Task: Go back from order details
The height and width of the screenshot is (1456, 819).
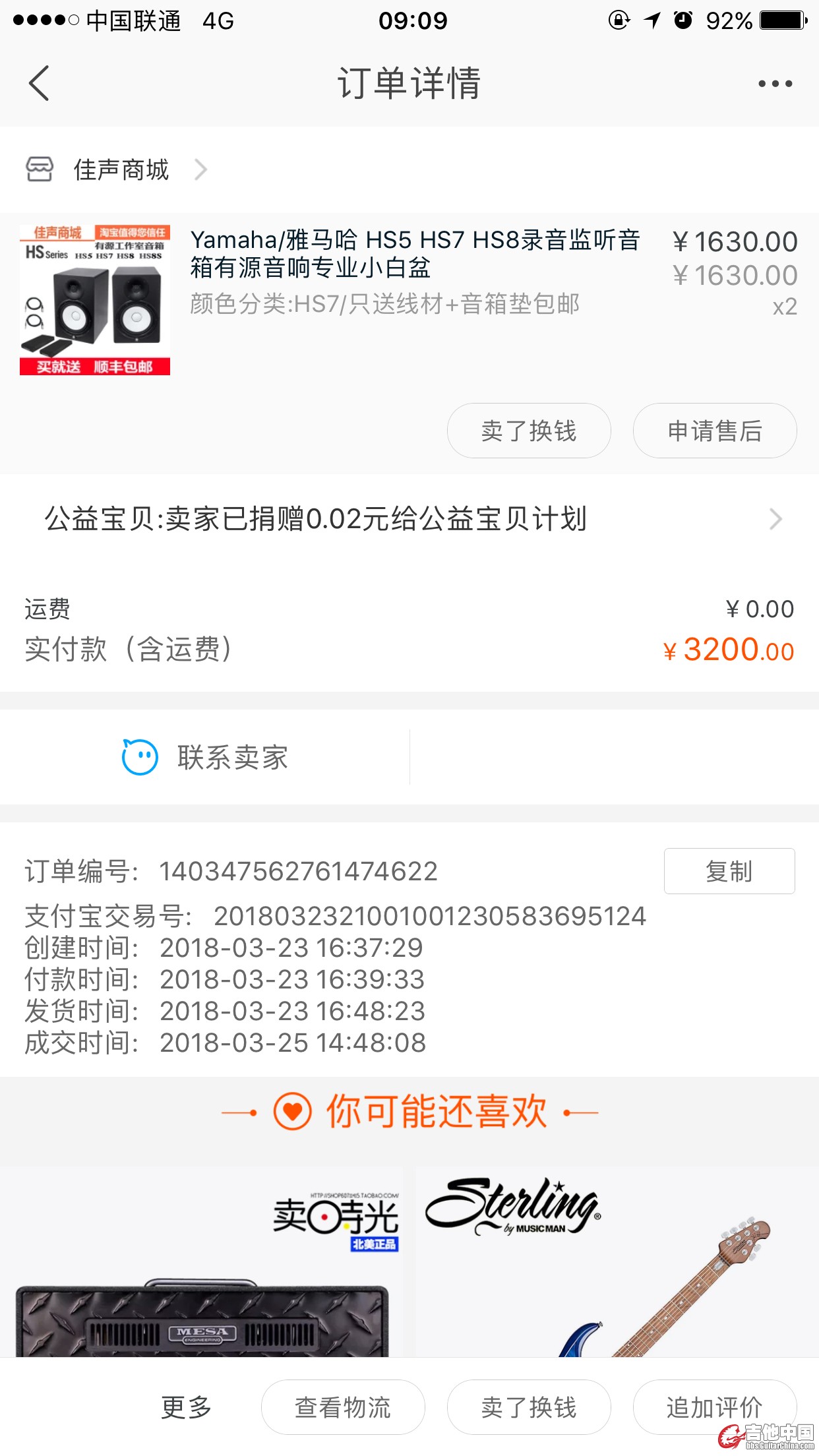Action: pos(40,84)
